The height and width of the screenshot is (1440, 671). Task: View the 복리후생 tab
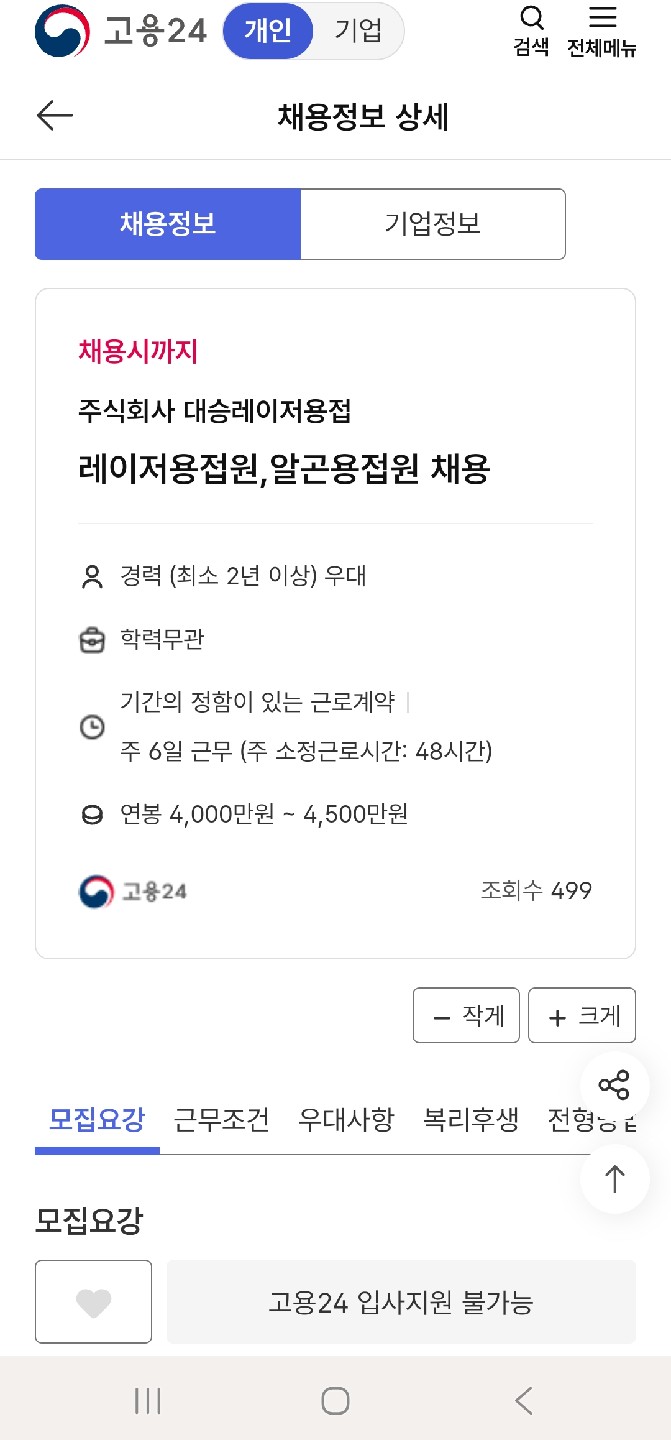[471, 1119]
